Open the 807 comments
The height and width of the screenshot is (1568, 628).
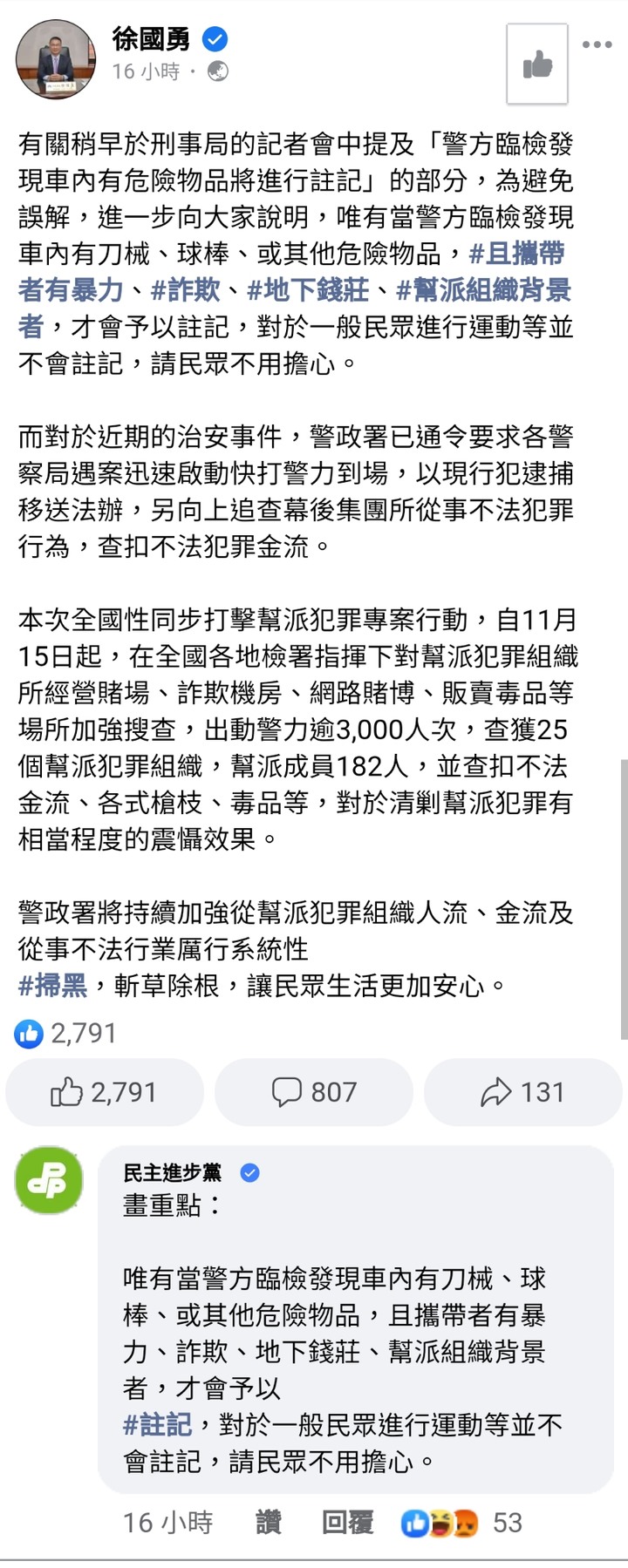314,1092
